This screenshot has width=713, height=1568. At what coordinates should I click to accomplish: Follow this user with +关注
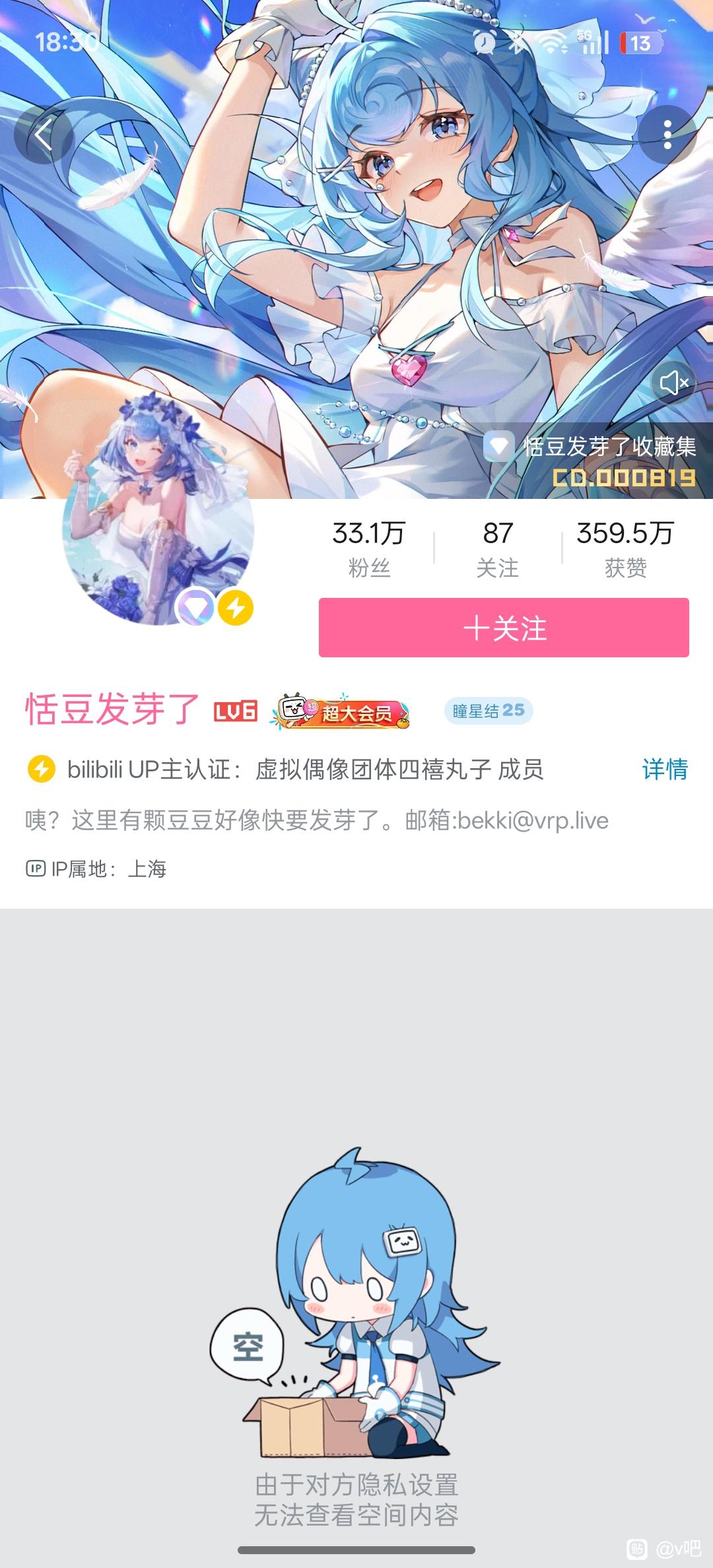coord(504,628)
